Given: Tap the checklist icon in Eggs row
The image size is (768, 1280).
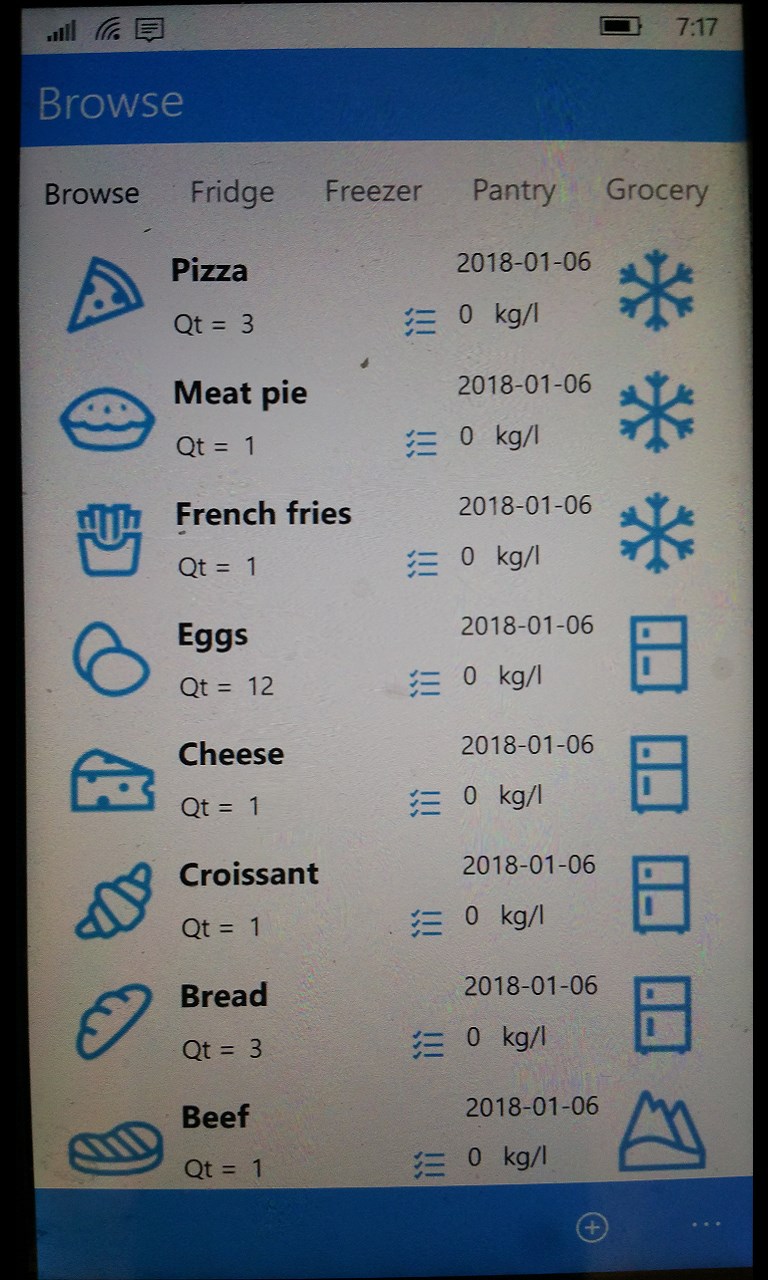Looking at the screenshot, I should pyautogui.click(x=424, y=683).
